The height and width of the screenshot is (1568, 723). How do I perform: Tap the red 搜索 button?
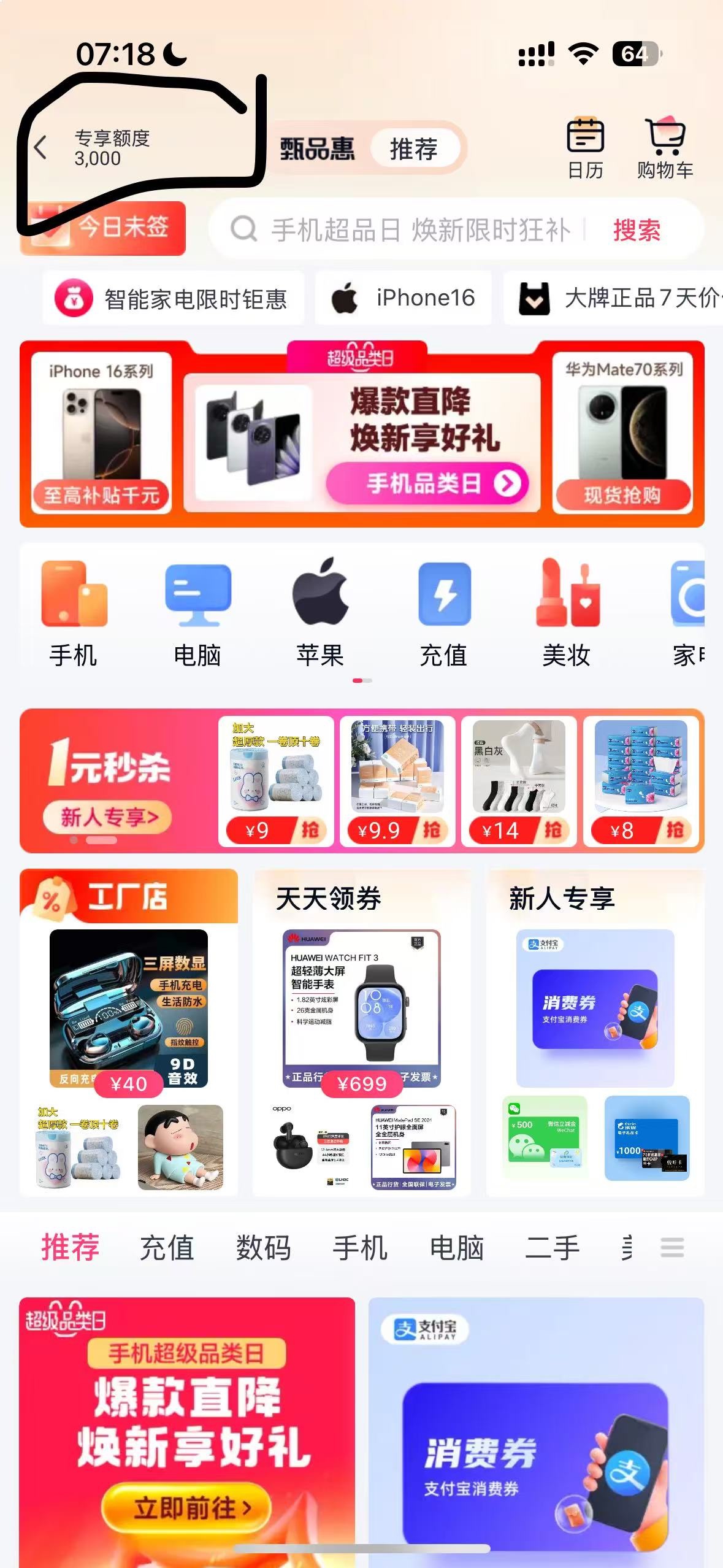click(637, 230)
